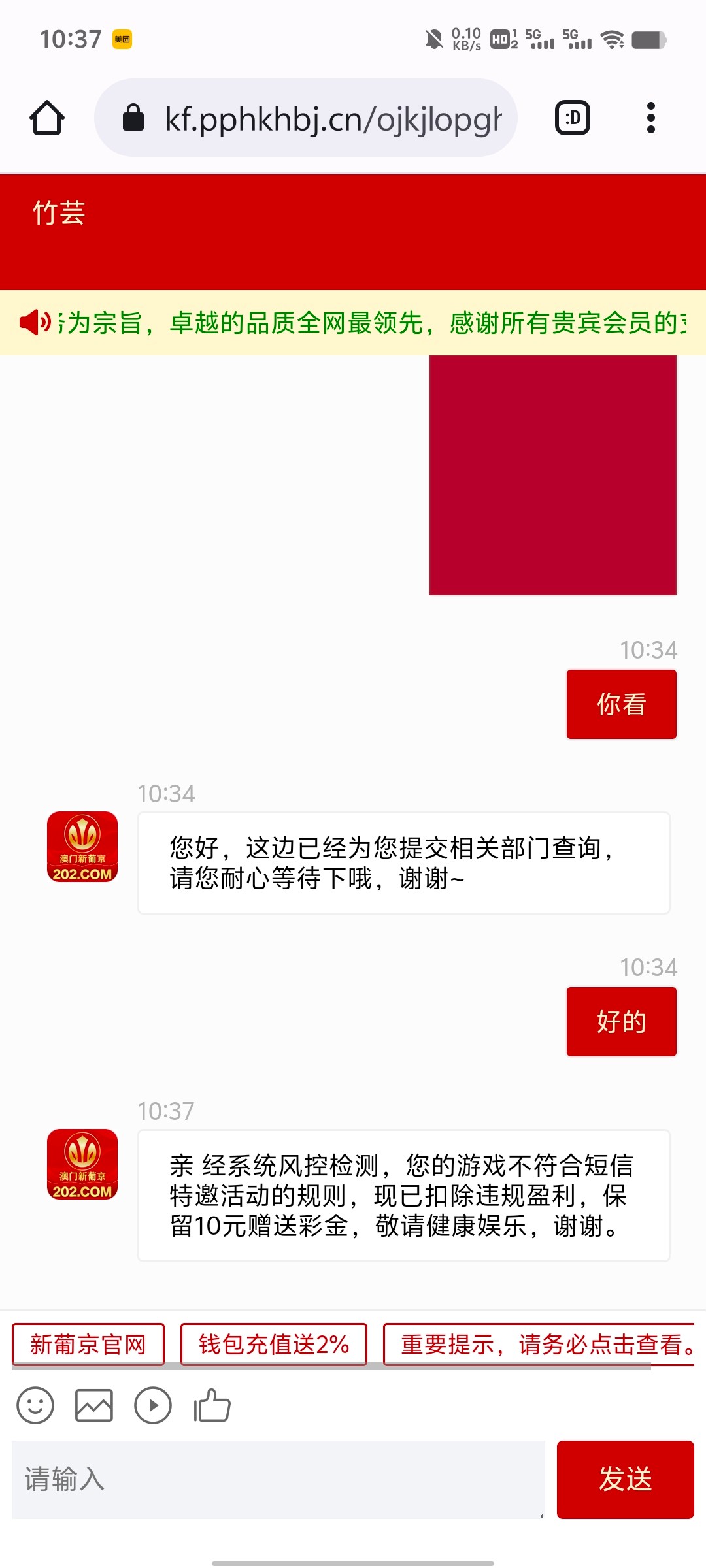706x1568 pixels.
Task: Open the 重要提示 notice shortcut
Action: 539,1345
